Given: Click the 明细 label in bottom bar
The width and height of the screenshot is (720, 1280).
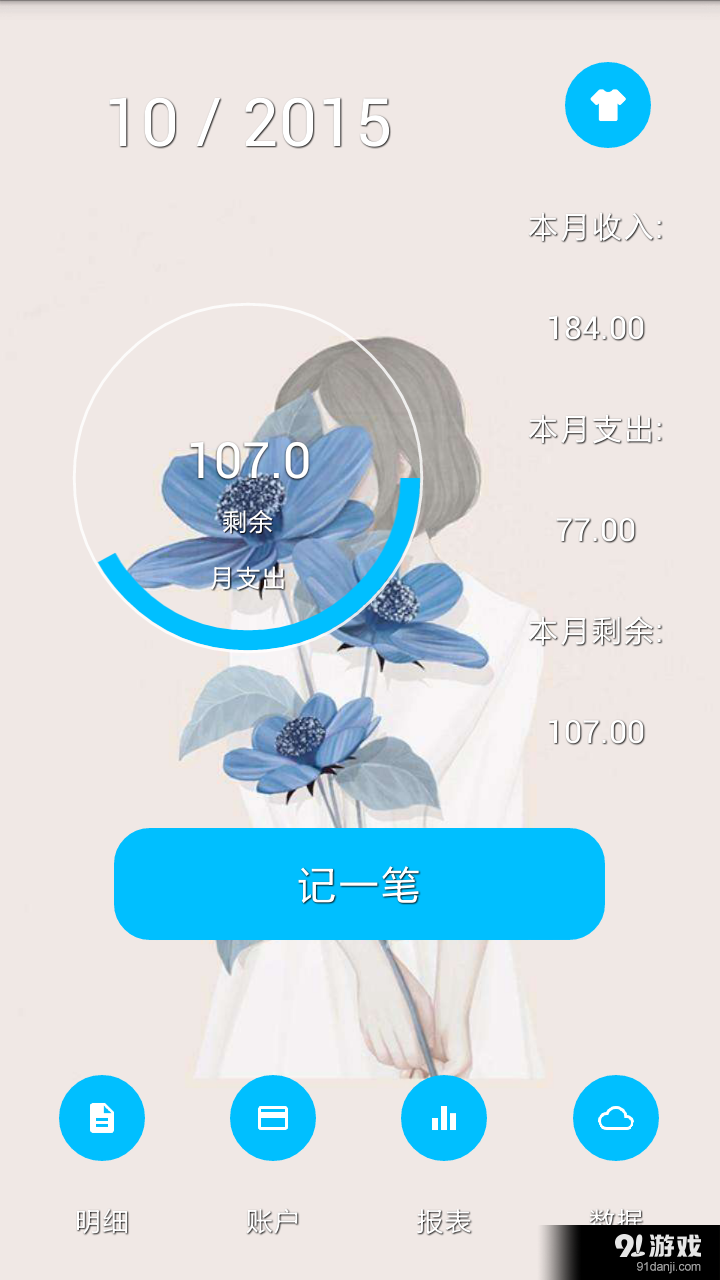Looking at the screenshot, I should tap(101, 1221).
